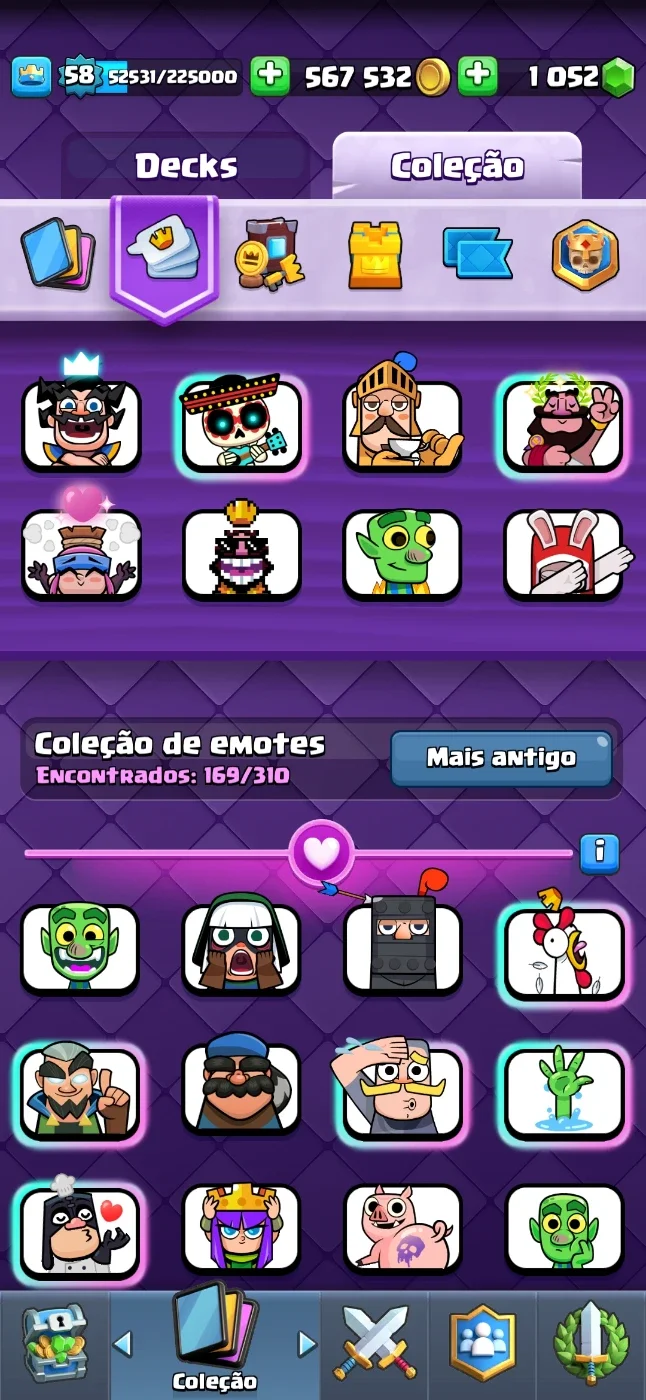Choose the pixel king emote
The width and height of the screenshot is (646, 1400).
(x=242, y=554)
